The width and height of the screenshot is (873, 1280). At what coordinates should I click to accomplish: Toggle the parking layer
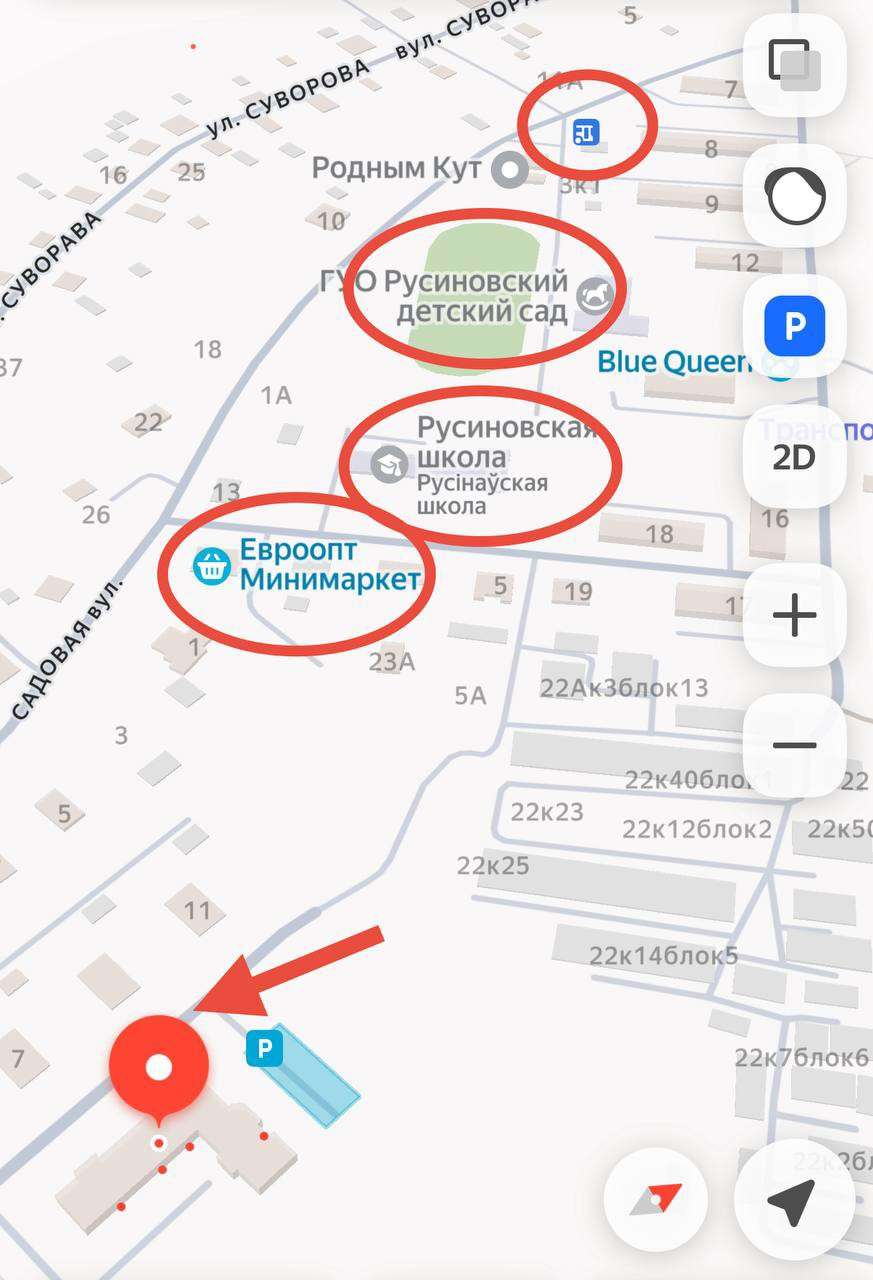(x=795, y=326)
